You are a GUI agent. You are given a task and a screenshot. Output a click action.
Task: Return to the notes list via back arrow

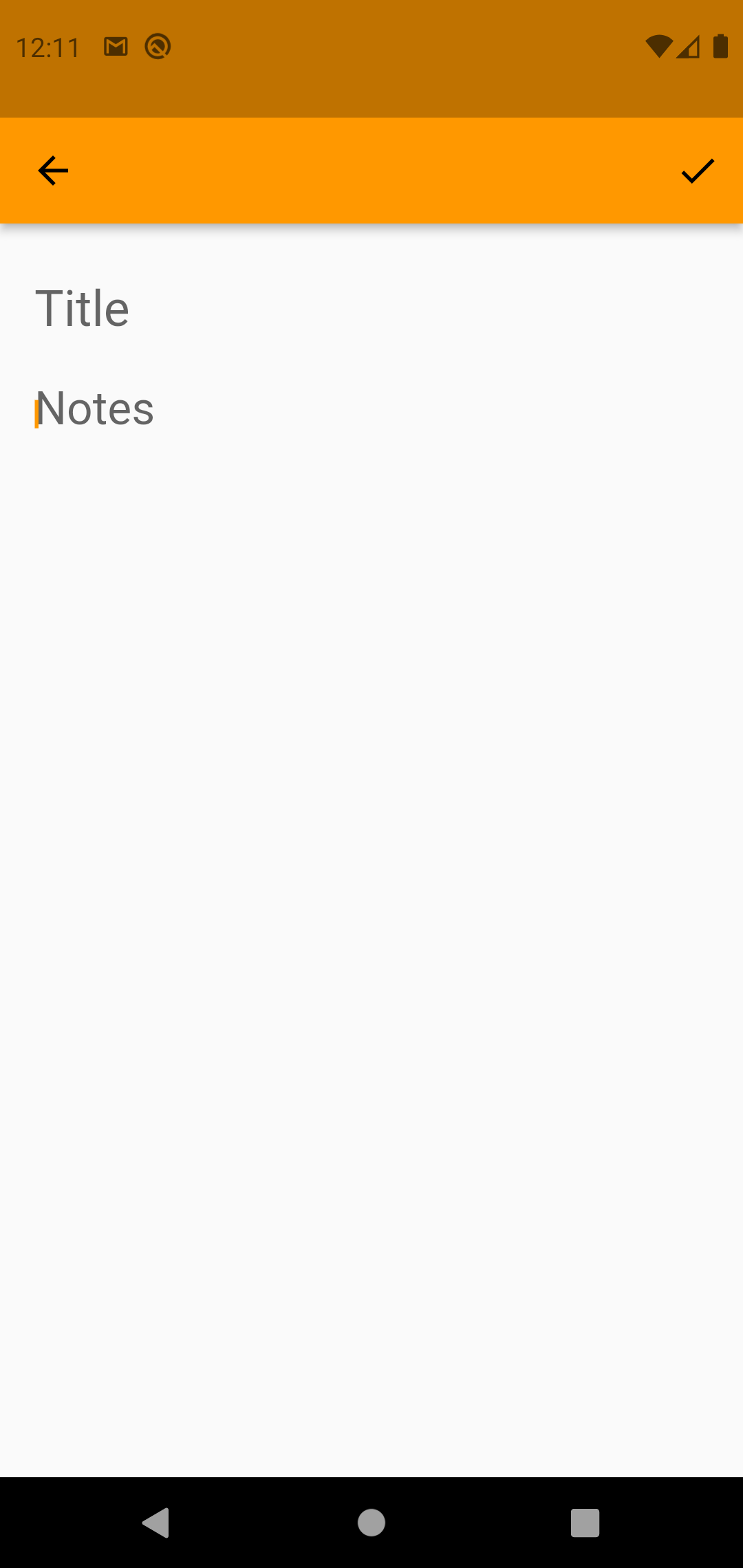pos(52,171)
